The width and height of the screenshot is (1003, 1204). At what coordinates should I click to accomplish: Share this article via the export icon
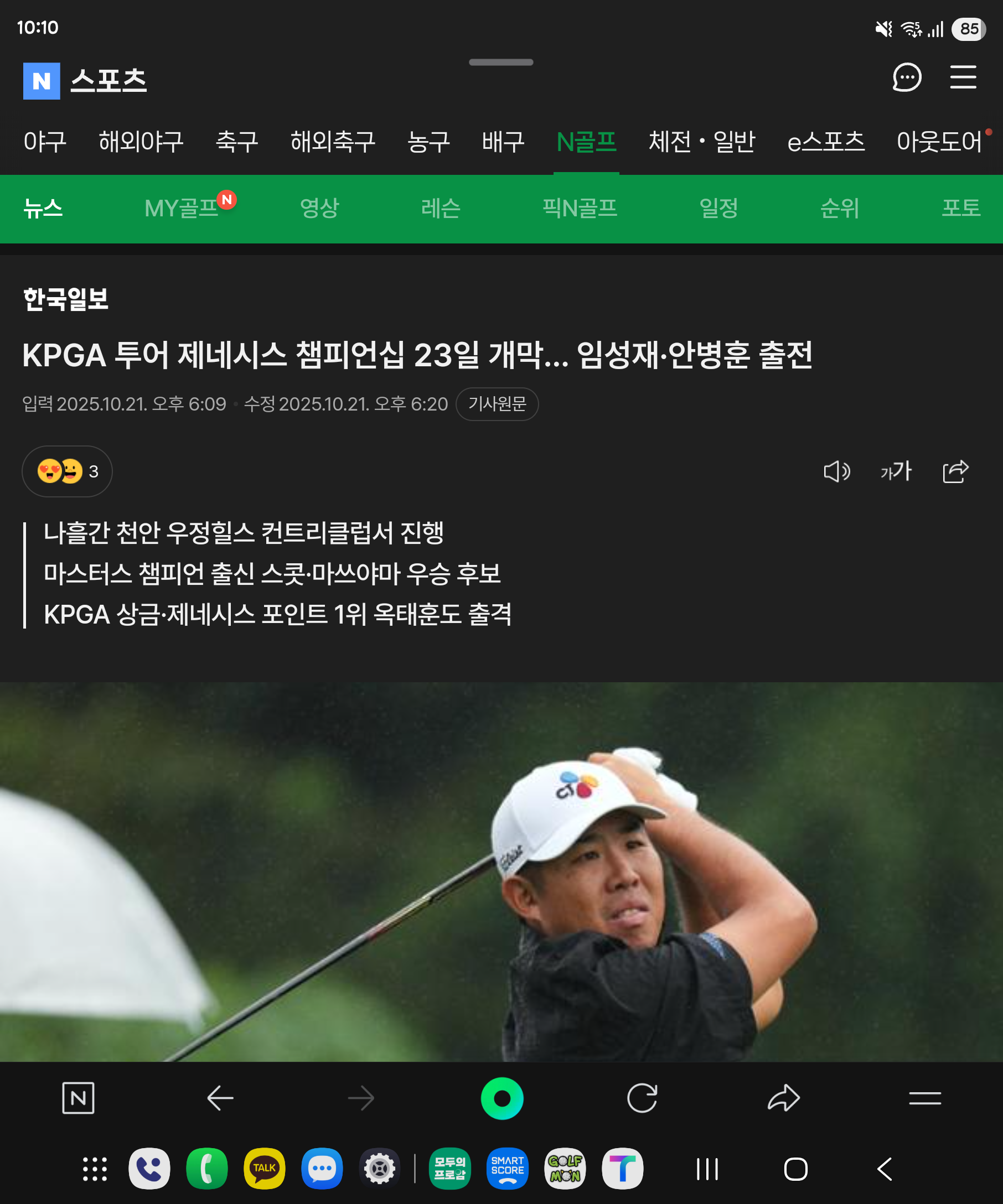pos(955,471)
